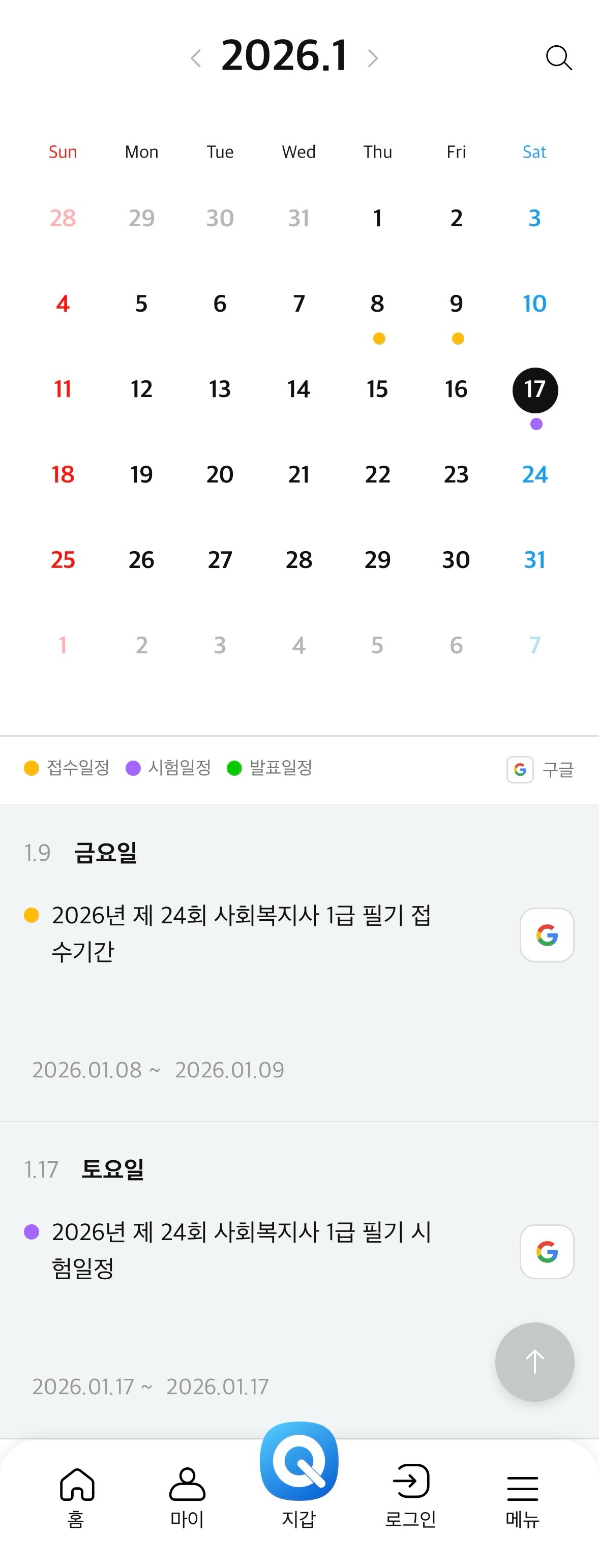The image size is (599, 1568).
Task: Add 필기 시험일정 event to Google calendar
Action: coord(547,1251)
